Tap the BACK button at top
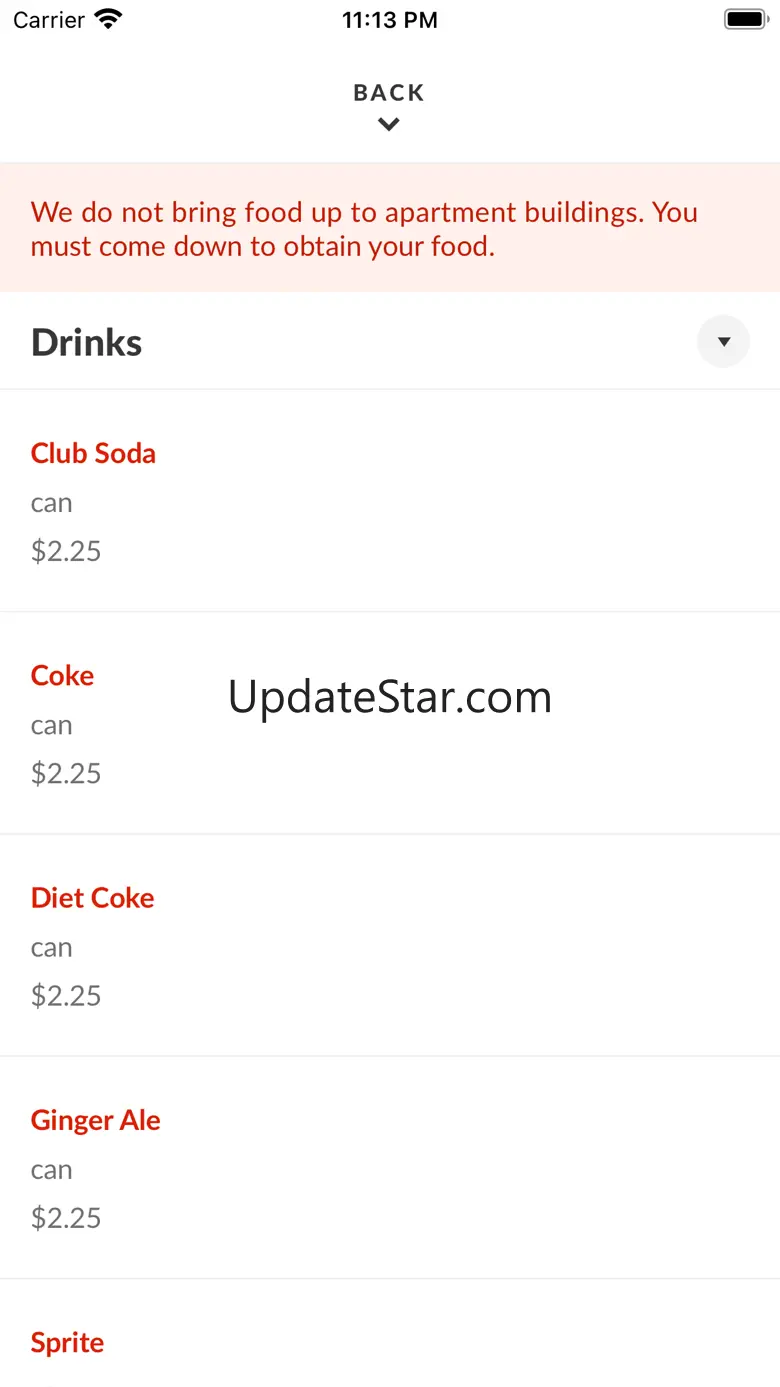 (x=389, y=106)
